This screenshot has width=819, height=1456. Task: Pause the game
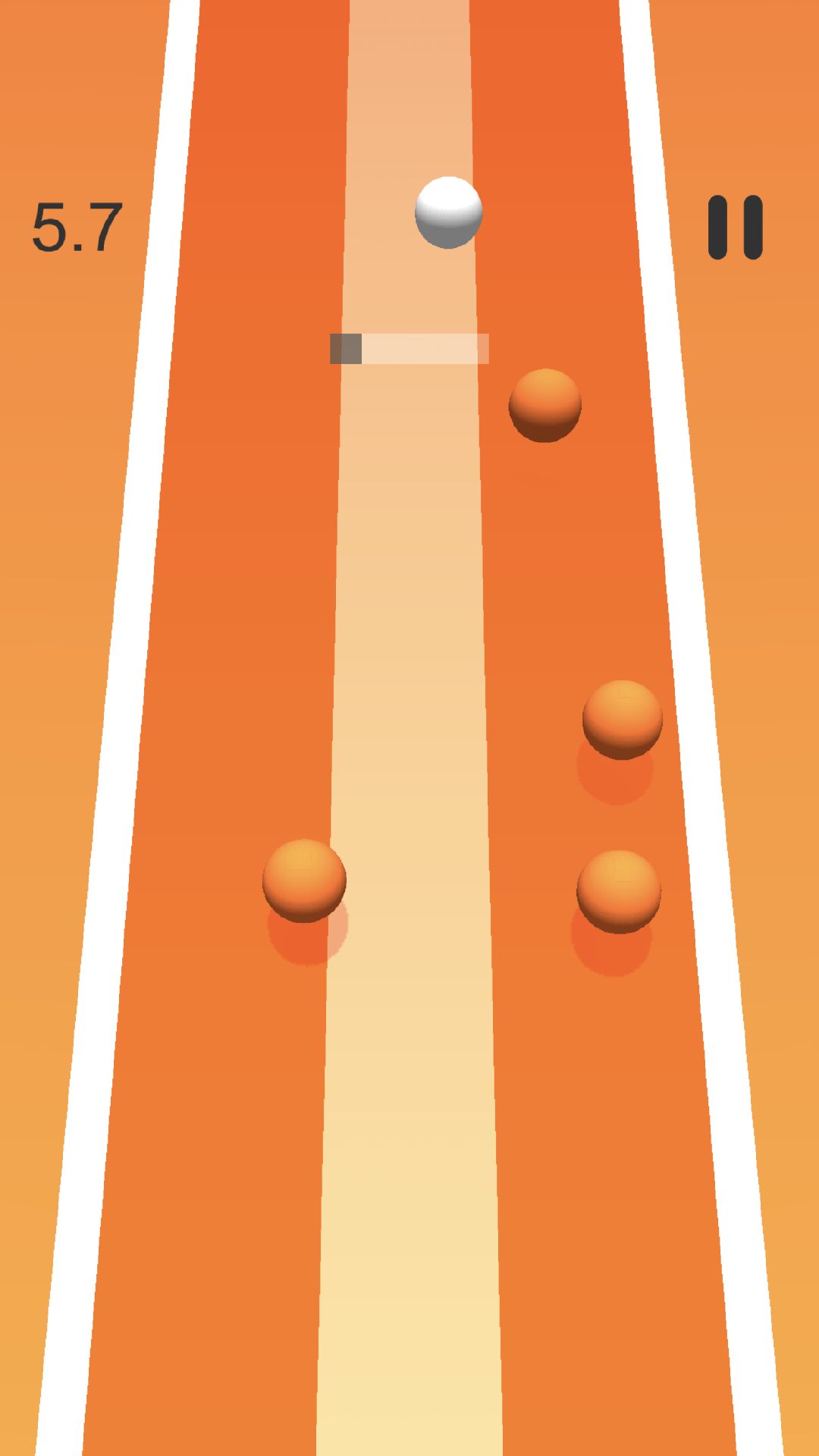735,227
